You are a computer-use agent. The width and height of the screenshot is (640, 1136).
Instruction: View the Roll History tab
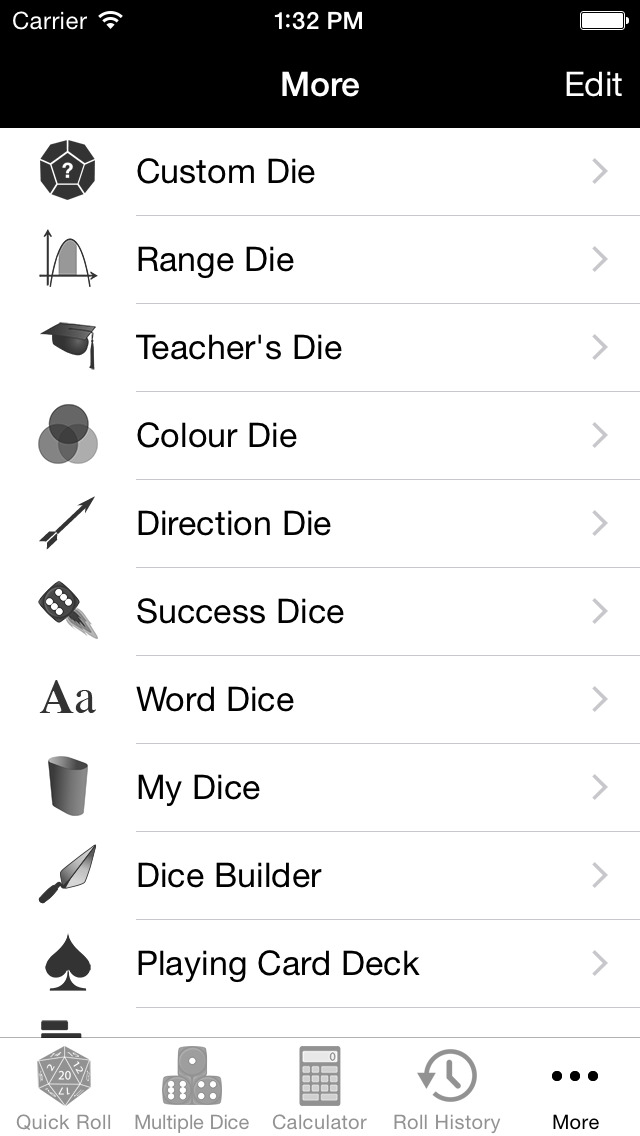tap(447, 1087)
